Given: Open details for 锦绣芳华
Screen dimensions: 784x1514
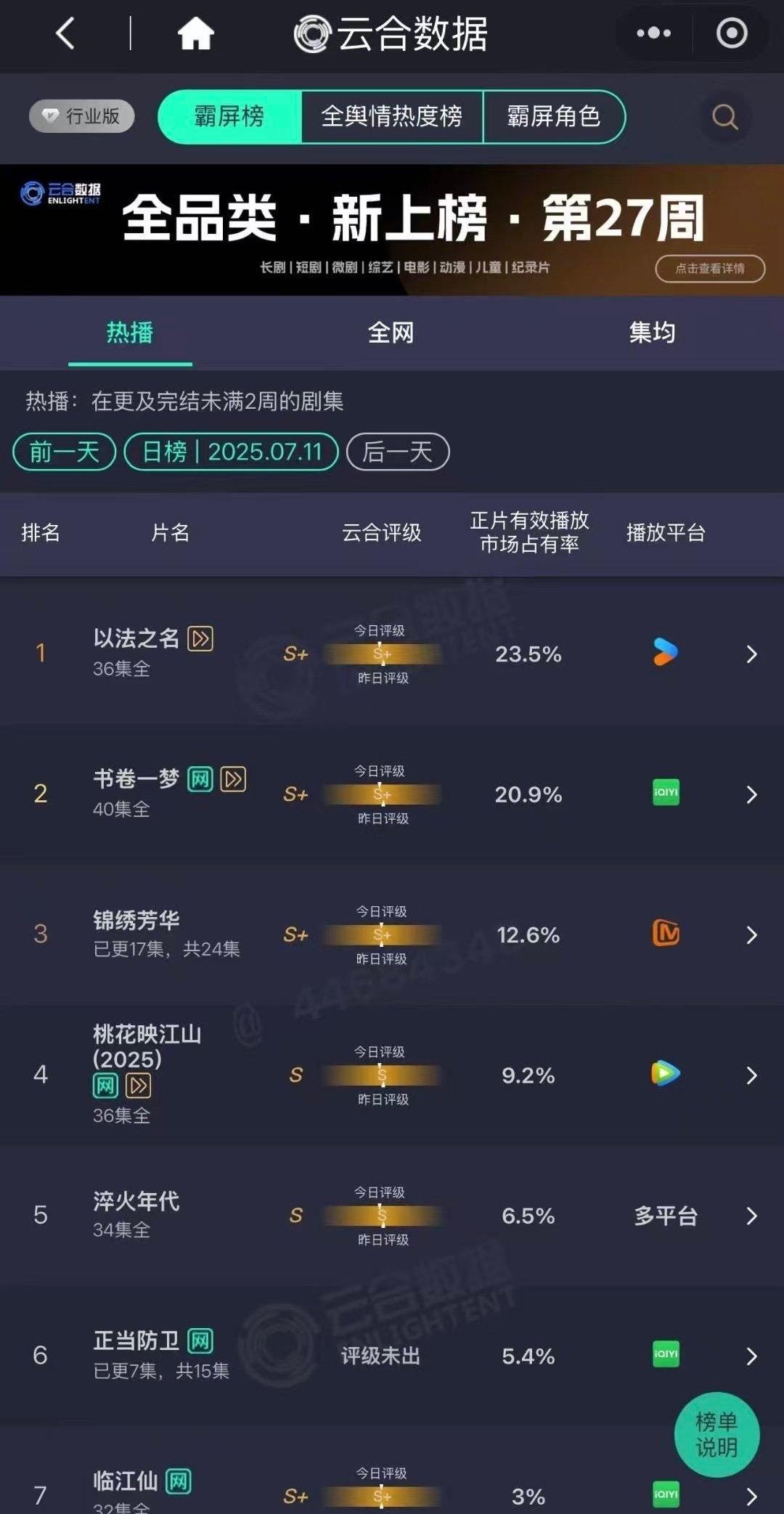Looking at the screenshot, I should coord(392,934).
